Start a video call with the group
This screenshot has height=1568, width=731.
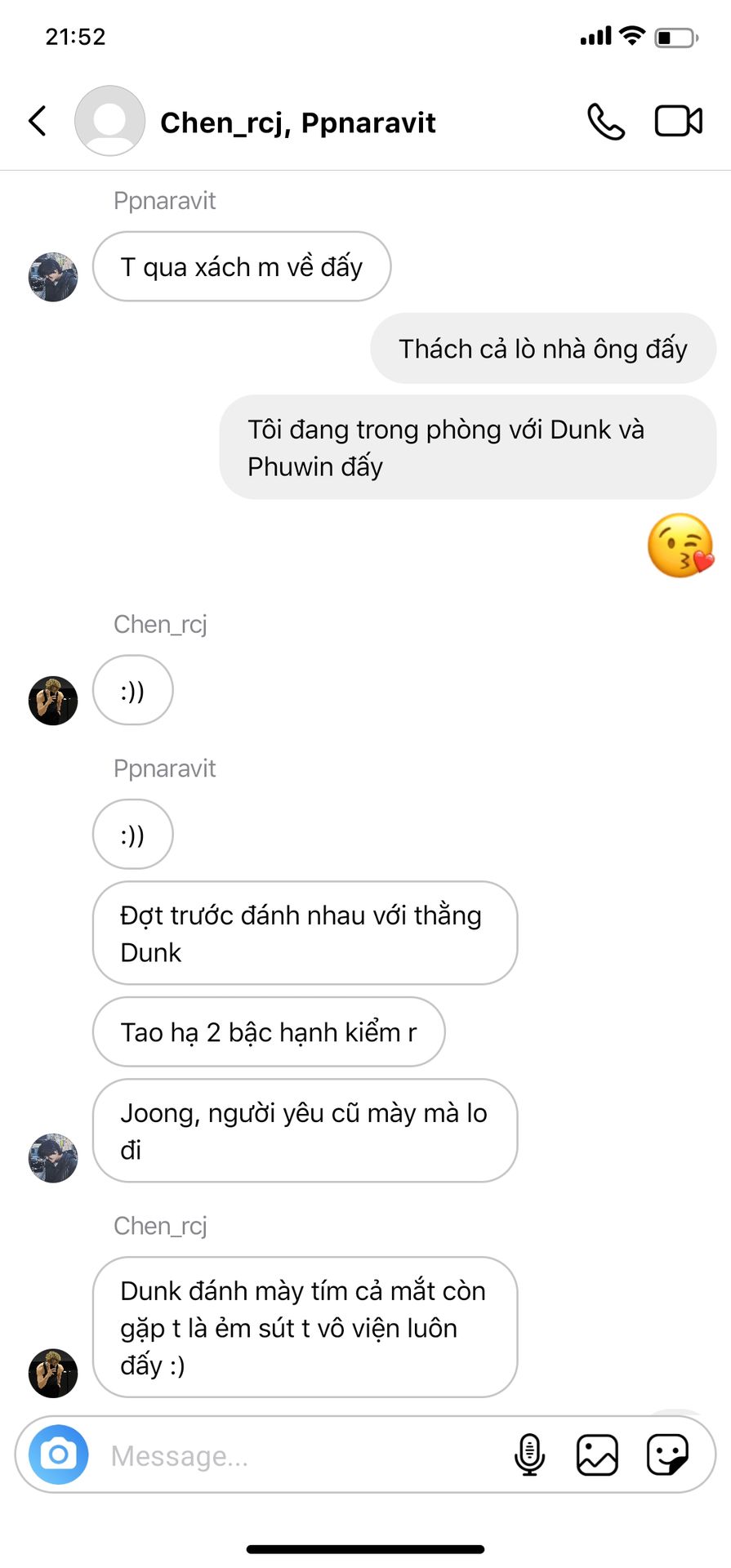click(x=678, y=122)
